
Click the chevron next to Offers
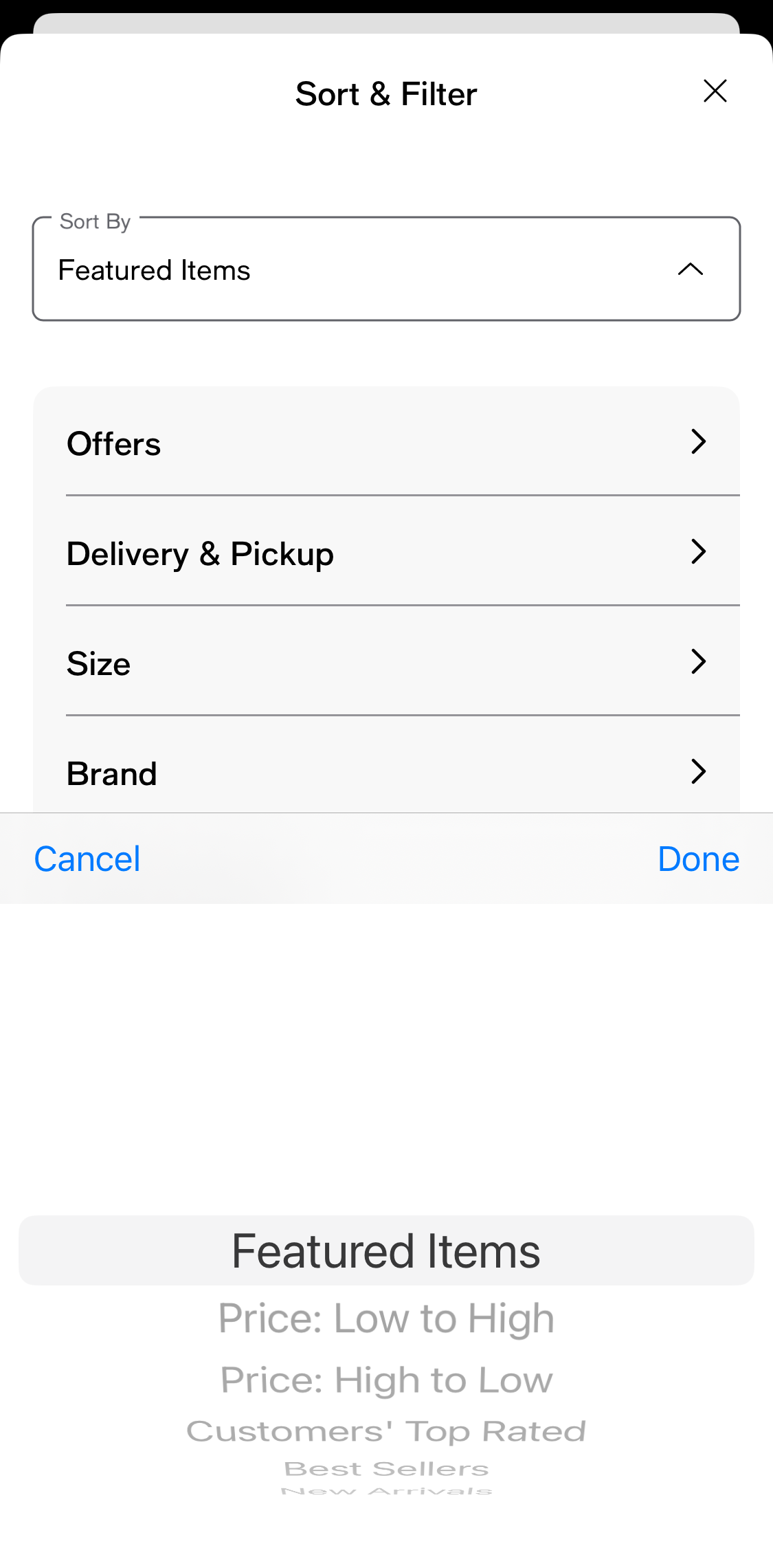point(698,443)
